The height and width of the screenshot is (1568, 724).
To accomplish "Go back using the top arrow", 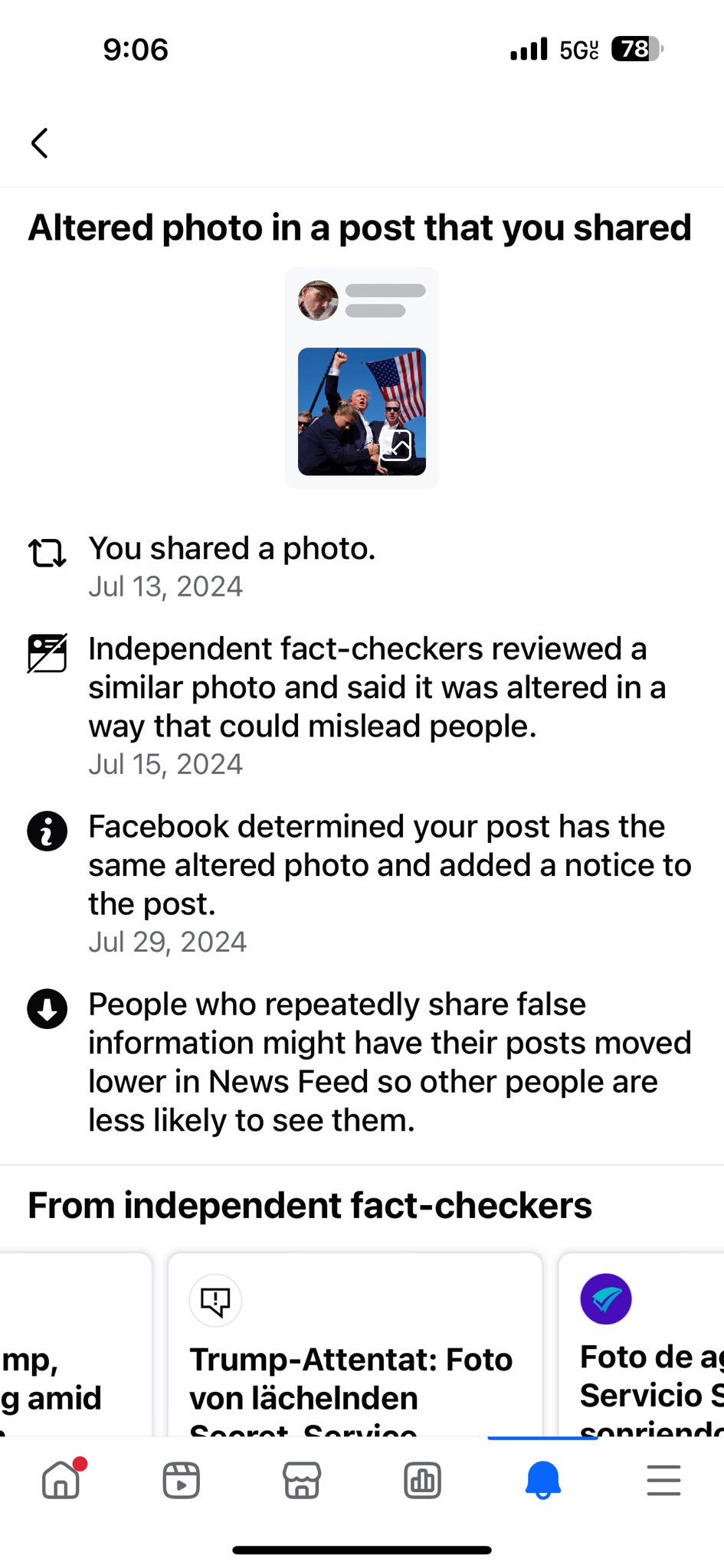I will click(40, 143).
